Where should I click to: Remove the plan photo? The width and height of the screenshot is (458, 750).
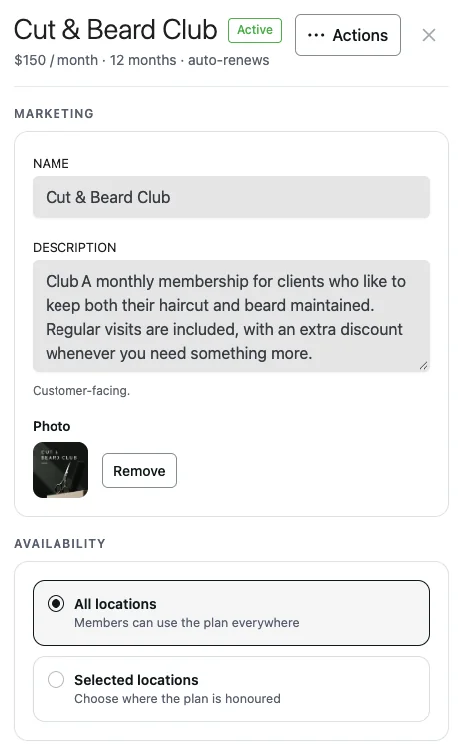[139, 471]
